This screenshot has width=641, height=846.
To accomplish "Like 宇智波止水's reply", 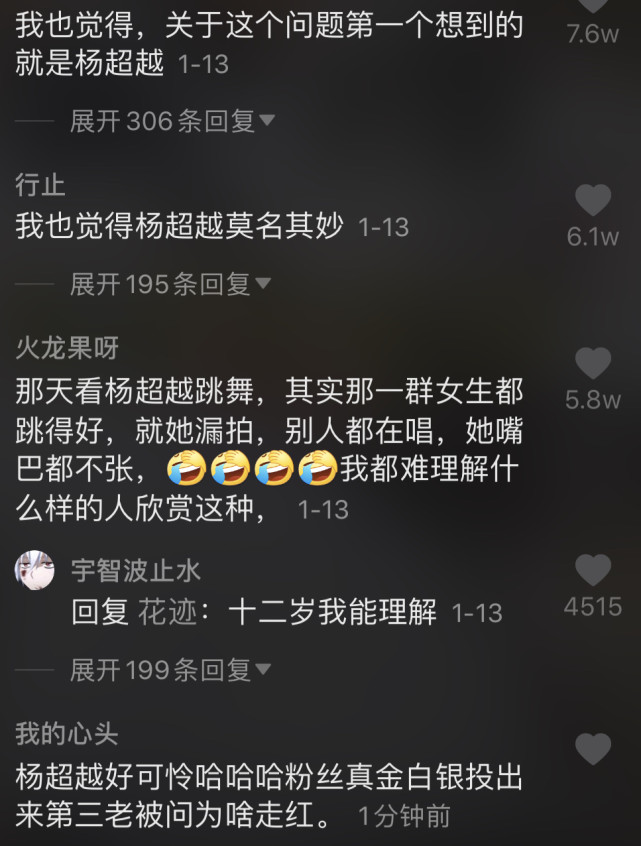I will click(593, 571).
